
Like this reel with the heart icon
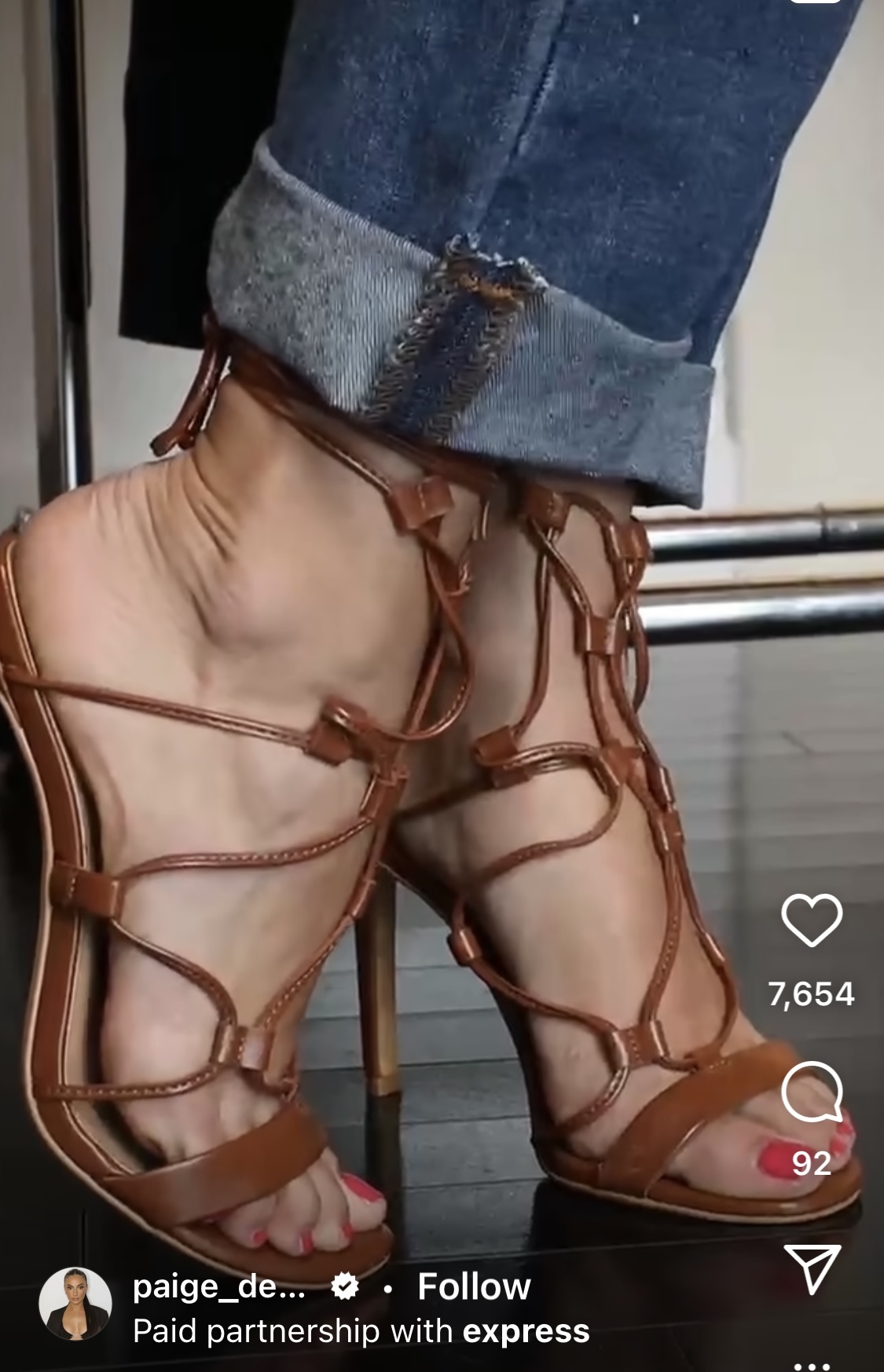coord(812,920)
